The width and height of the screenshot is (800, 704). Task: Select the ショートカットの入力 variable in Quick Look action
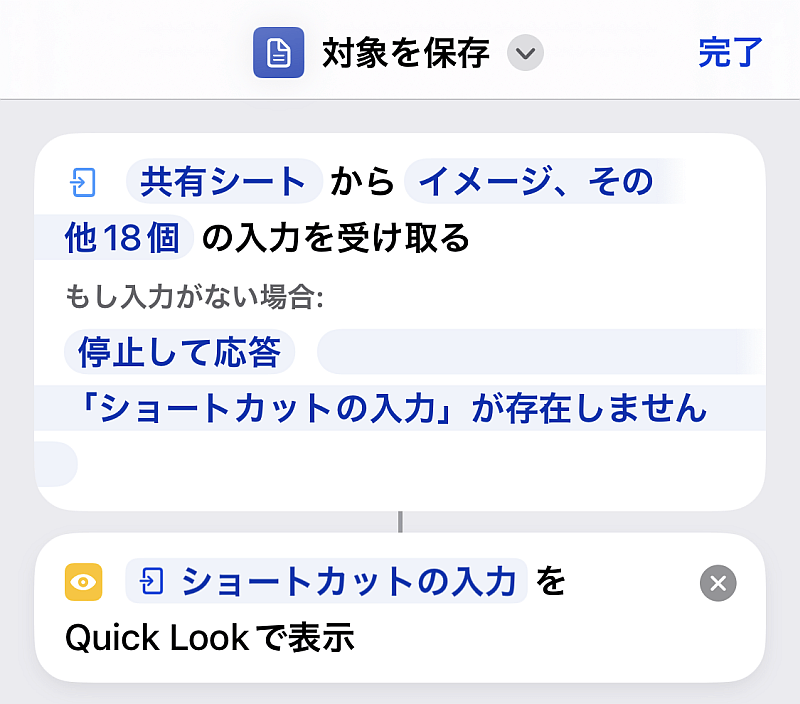326,581
